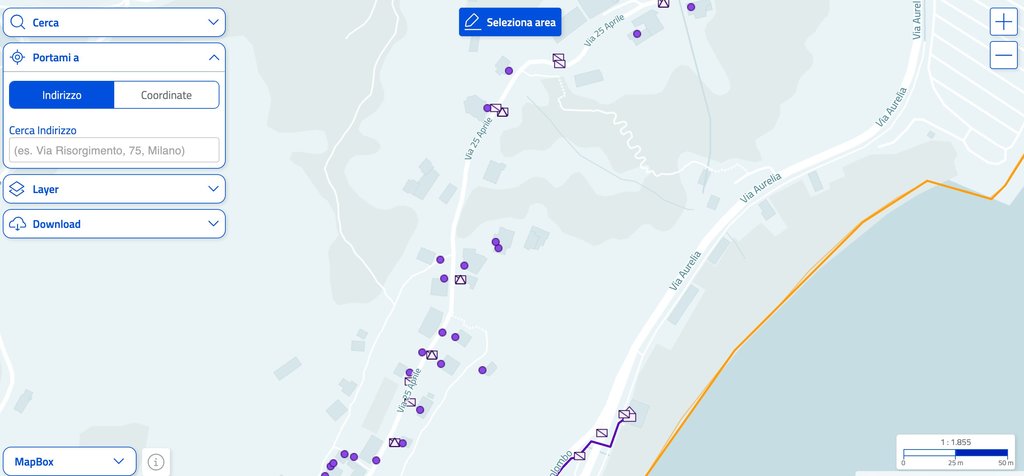1024x476 pixels.
Task: Open the MapBox basemap dropdown
Action: tap(69, 461)
